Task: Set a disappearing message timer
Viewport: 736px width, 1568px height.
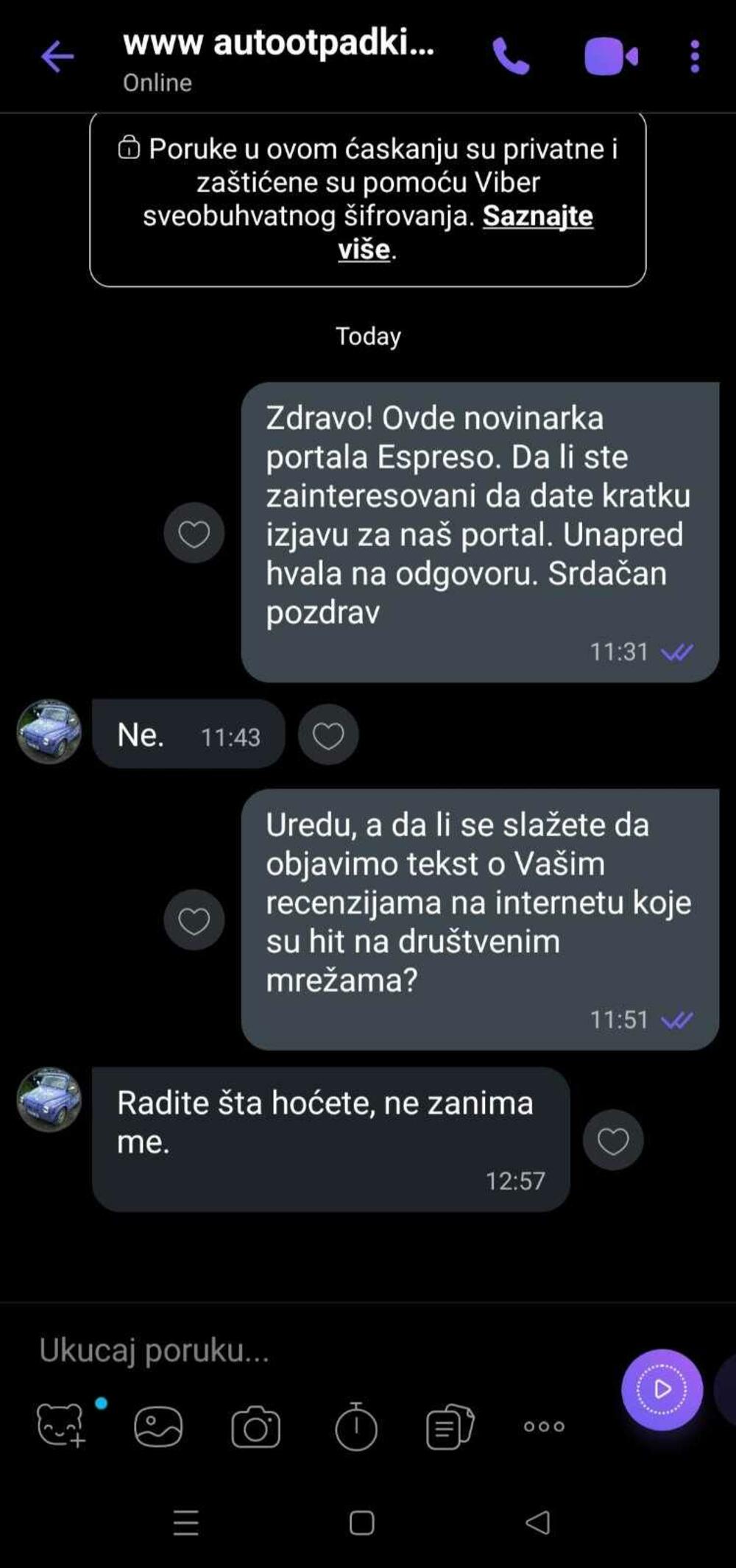Action: click(355, 1427)
